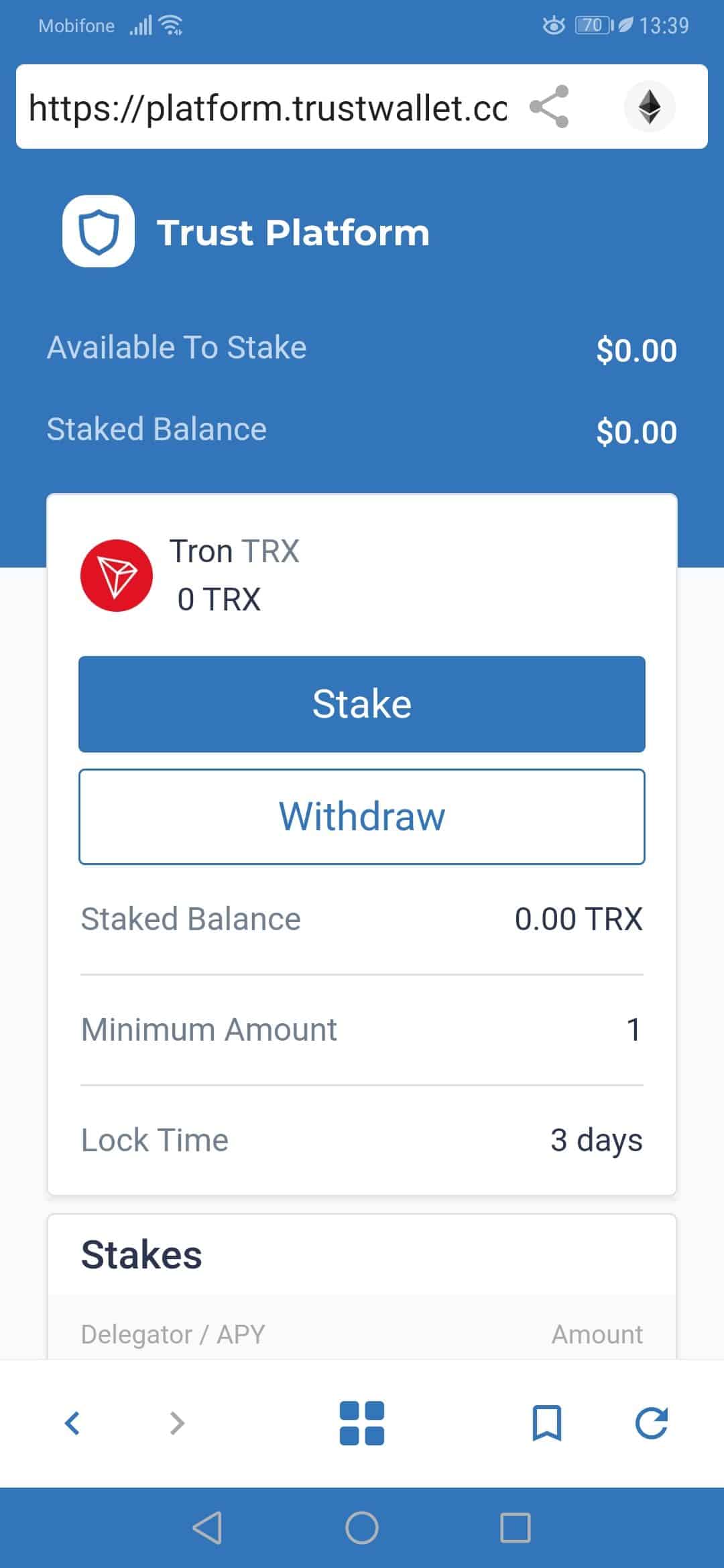Go forward to the next page
This screenshot has width=724, height=1568.
pos(176,1423)
